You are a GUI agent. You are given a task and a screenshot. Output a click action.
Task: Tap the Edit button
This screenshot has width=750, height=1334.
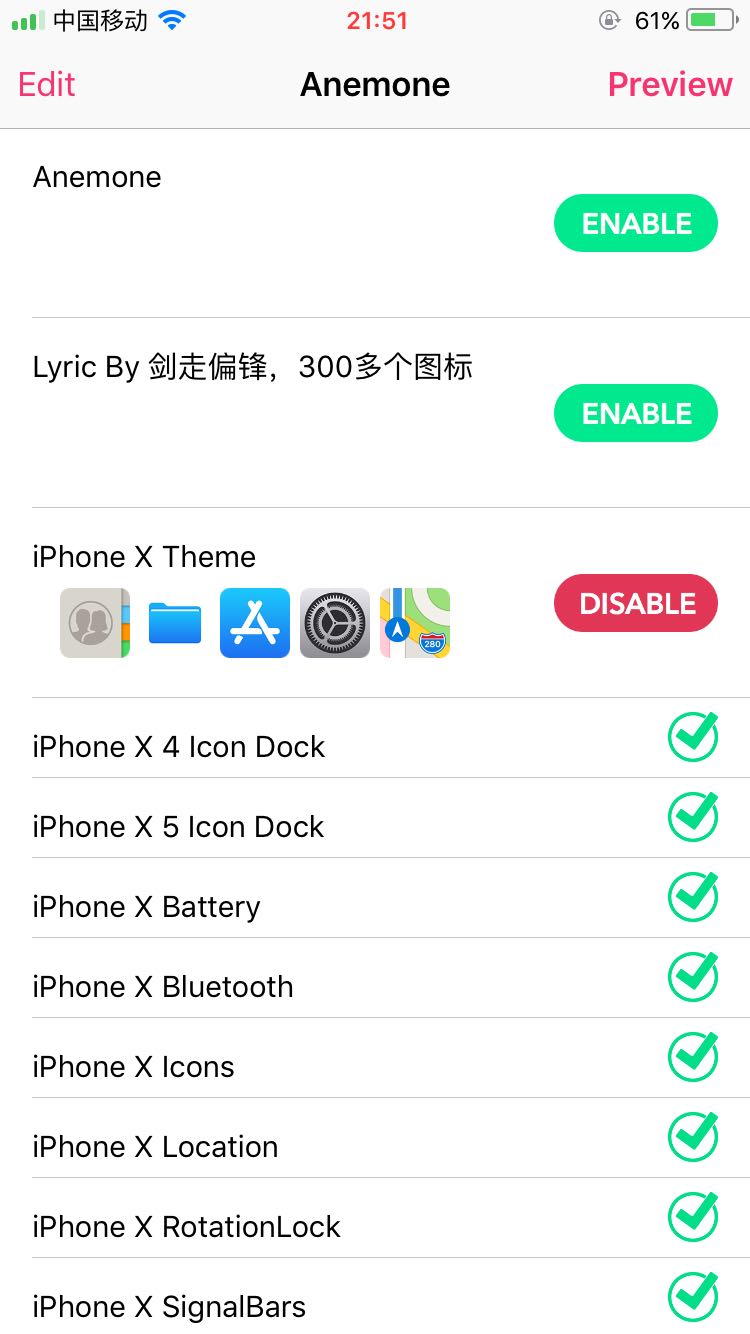47,85
